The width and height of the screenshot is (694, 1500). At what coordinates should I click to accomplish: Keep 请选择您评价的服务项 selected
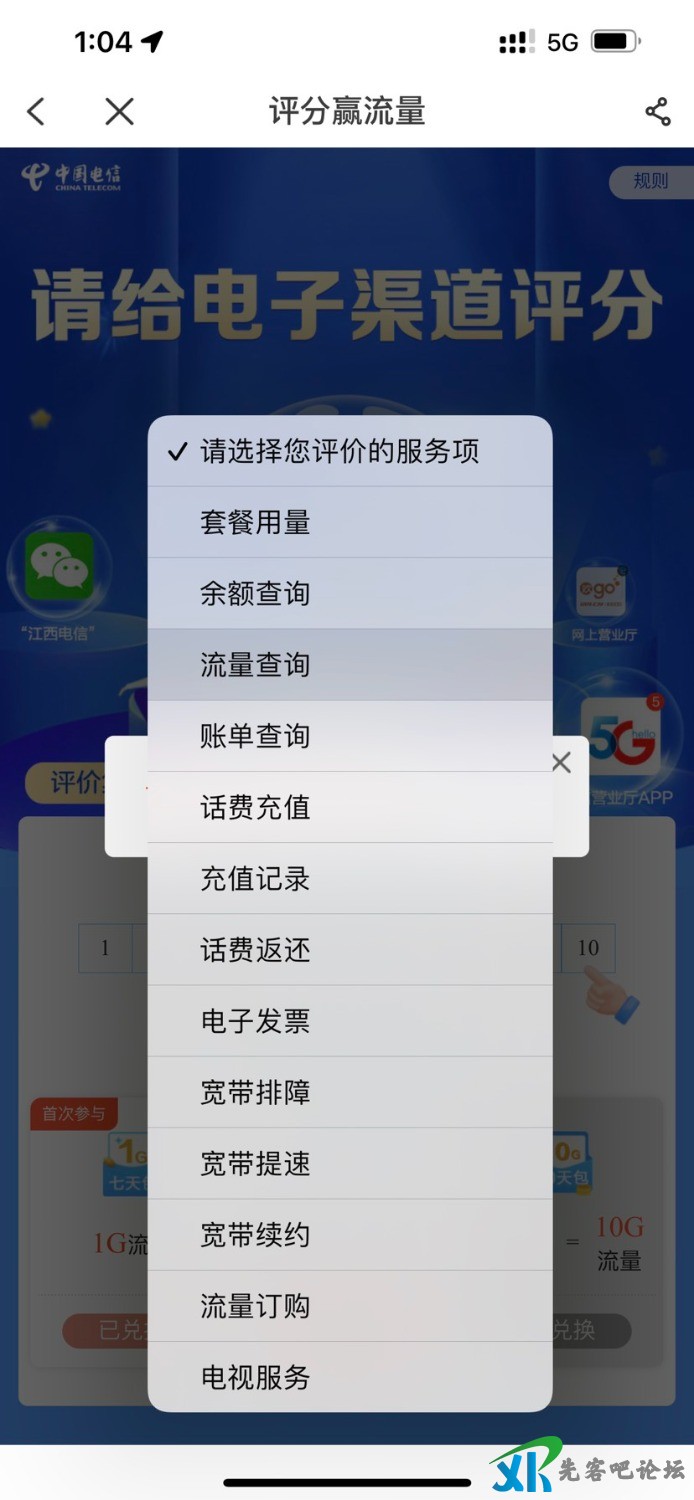click(x=350, y=451)
